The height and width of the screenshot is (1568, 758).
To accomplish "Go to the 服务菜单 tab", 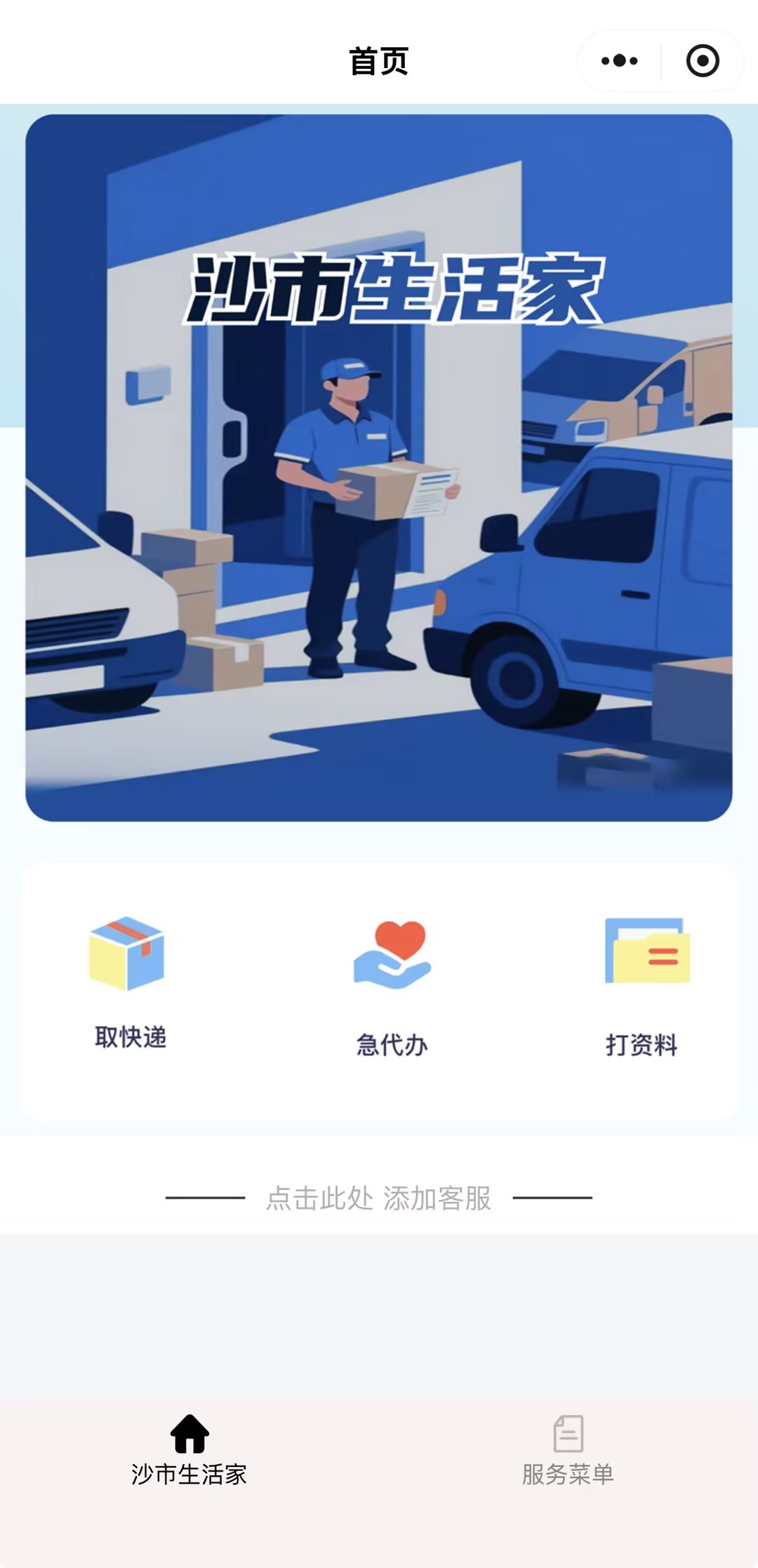I will click(568, 1450).
